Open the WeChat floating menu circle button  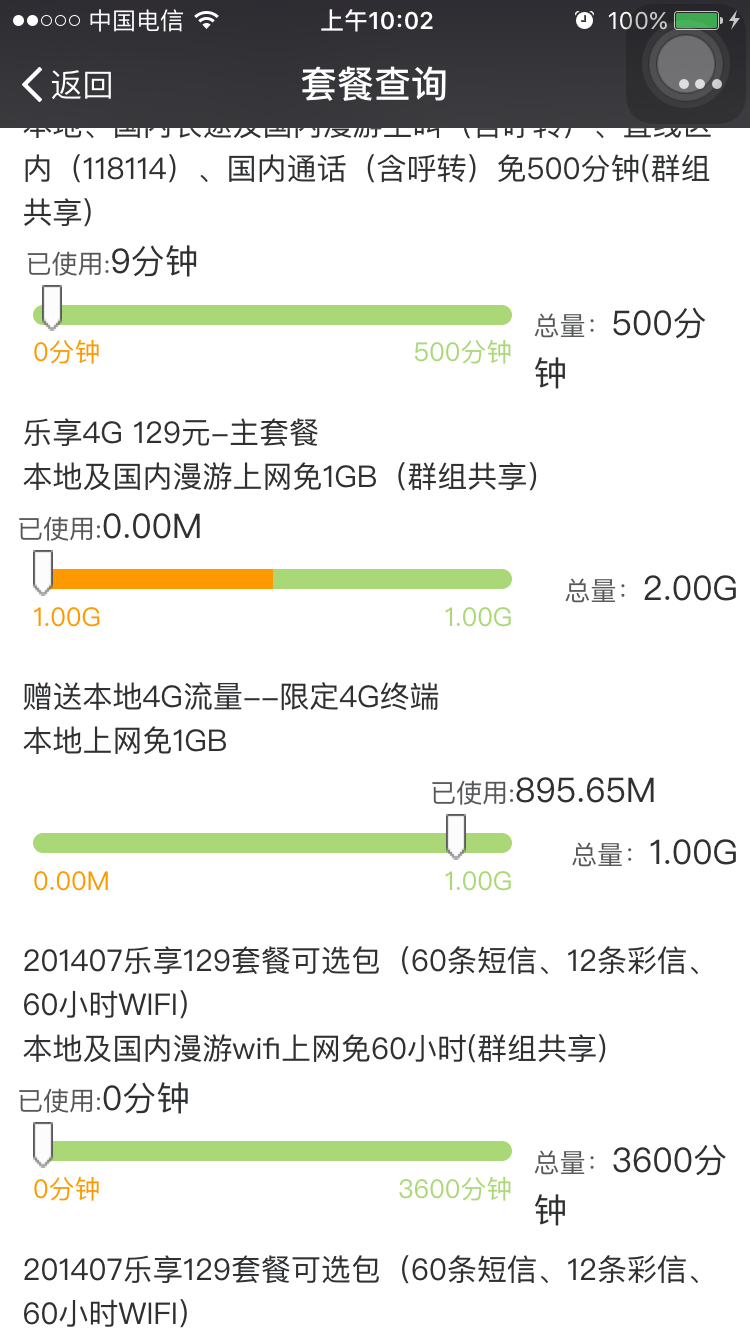coord(685,65)
